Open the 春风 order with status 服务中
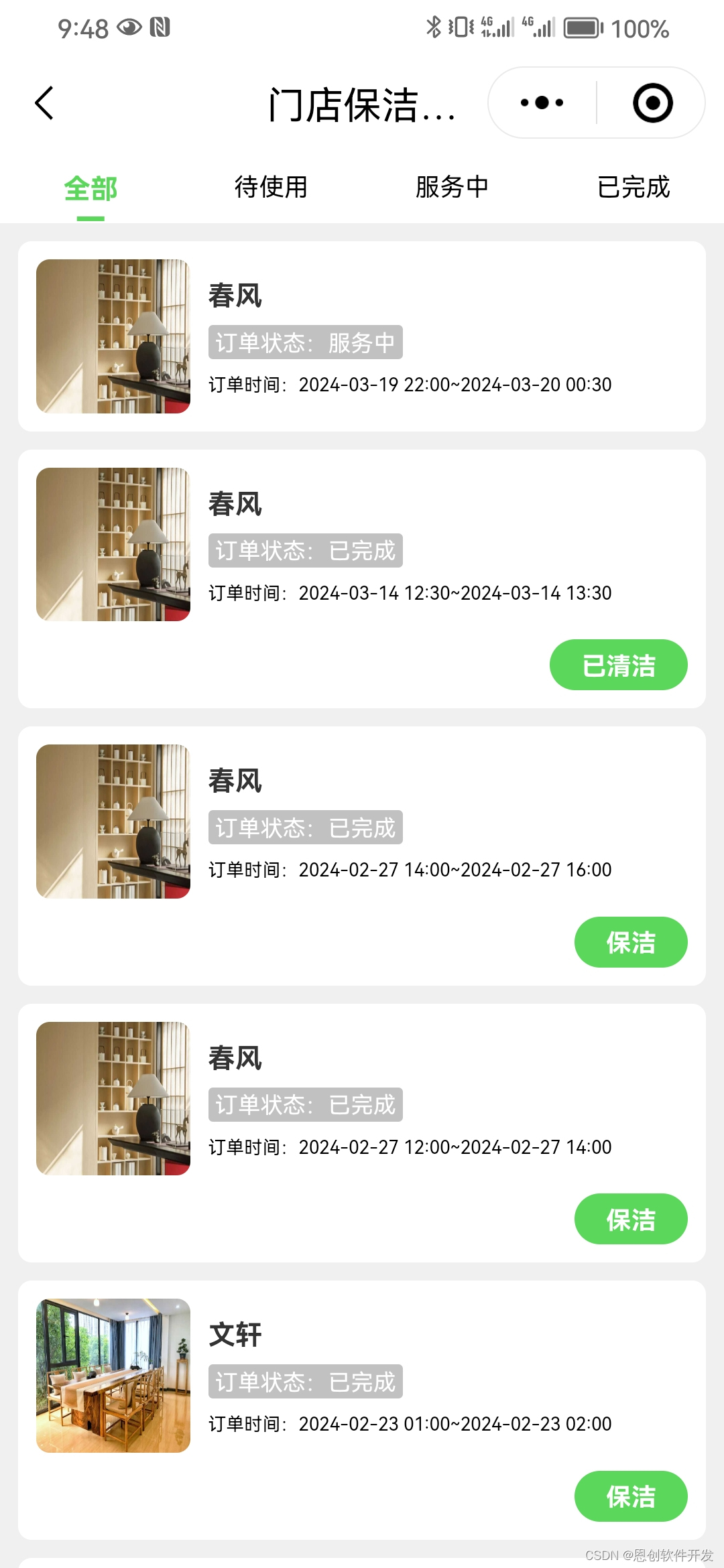The image size is (724, 1568). (362, 336)
